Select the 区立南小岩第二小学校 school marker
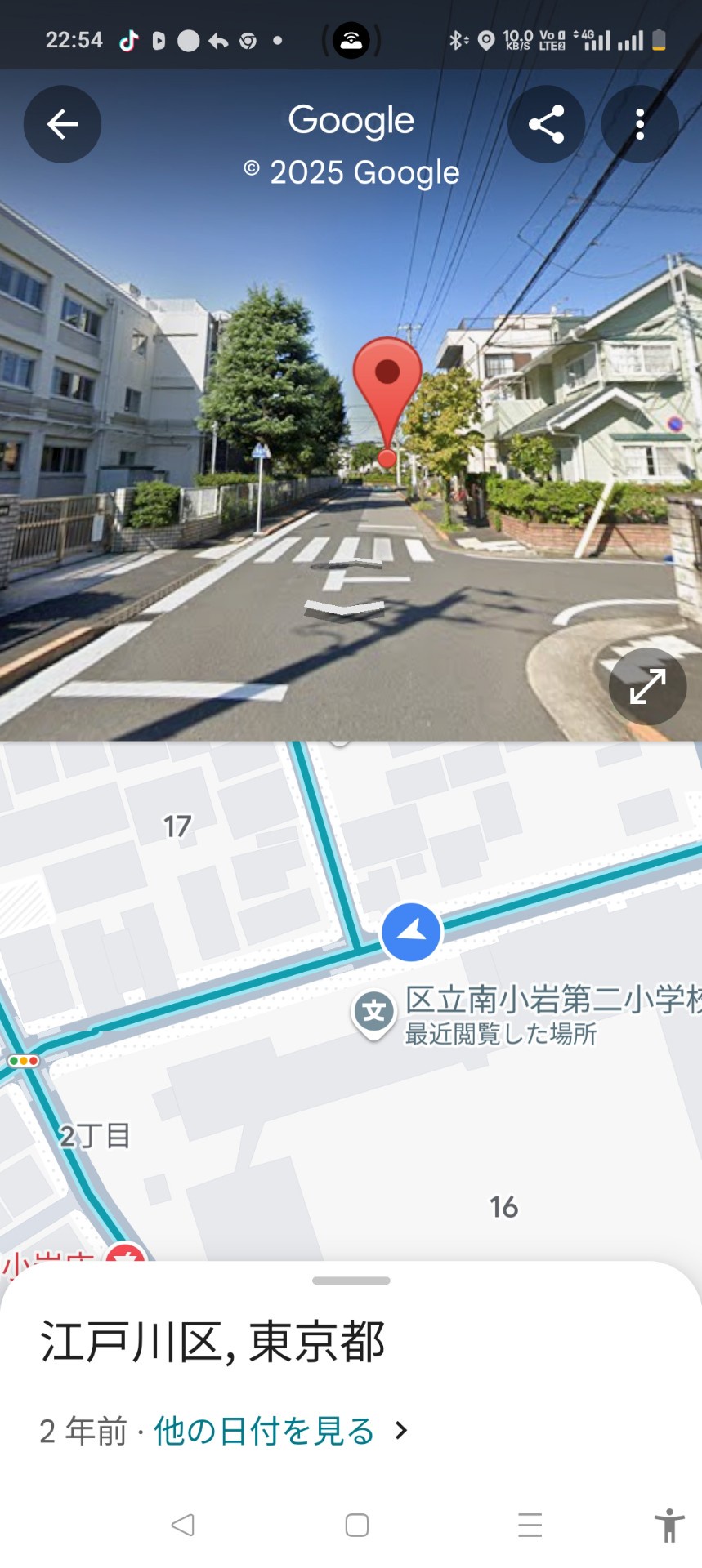Image resolution: width=702 pixels, height=1568 pixels. click(373, 1013)
